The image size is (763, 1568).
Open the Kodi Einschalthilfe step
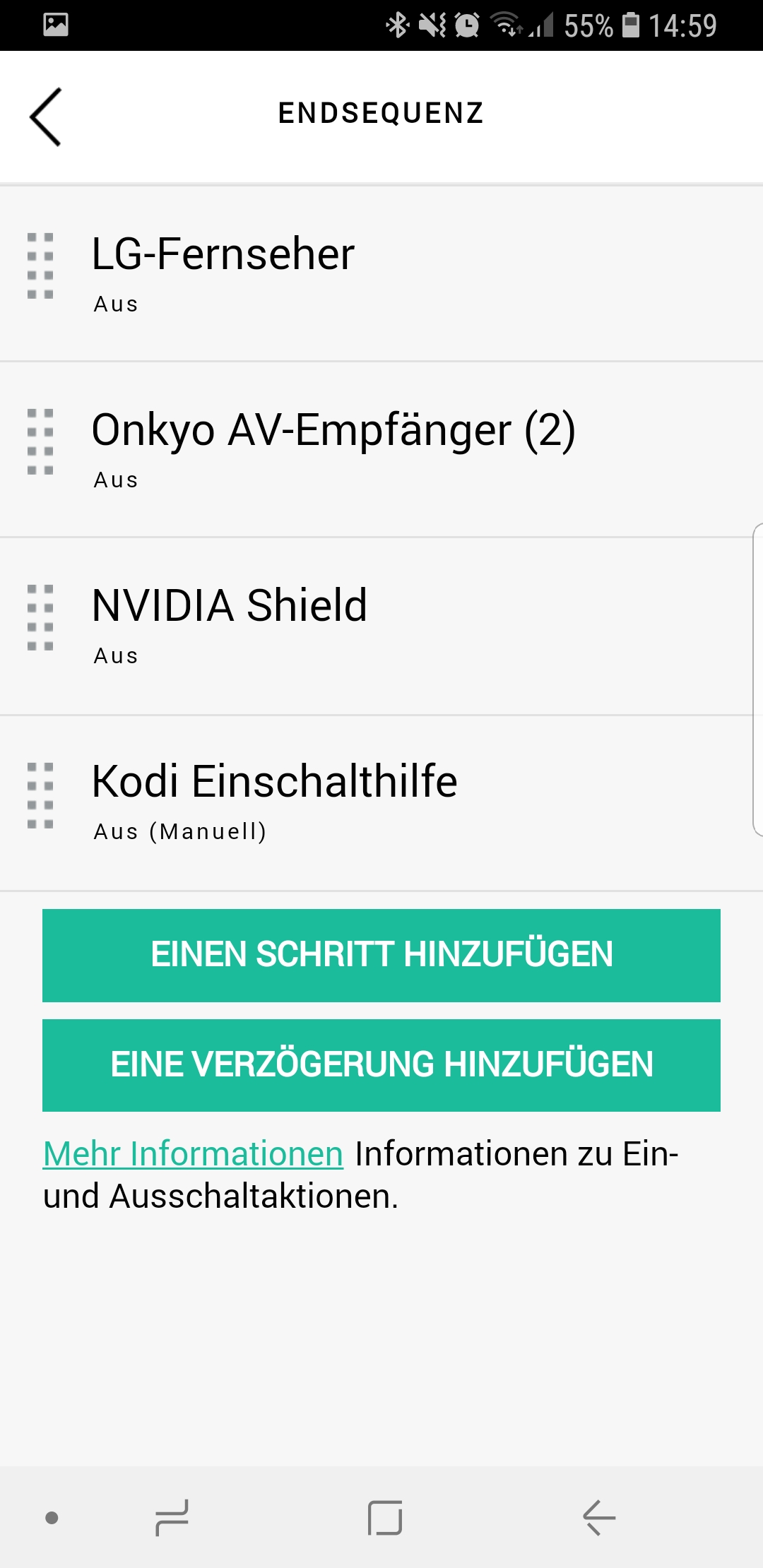[381, 802]
